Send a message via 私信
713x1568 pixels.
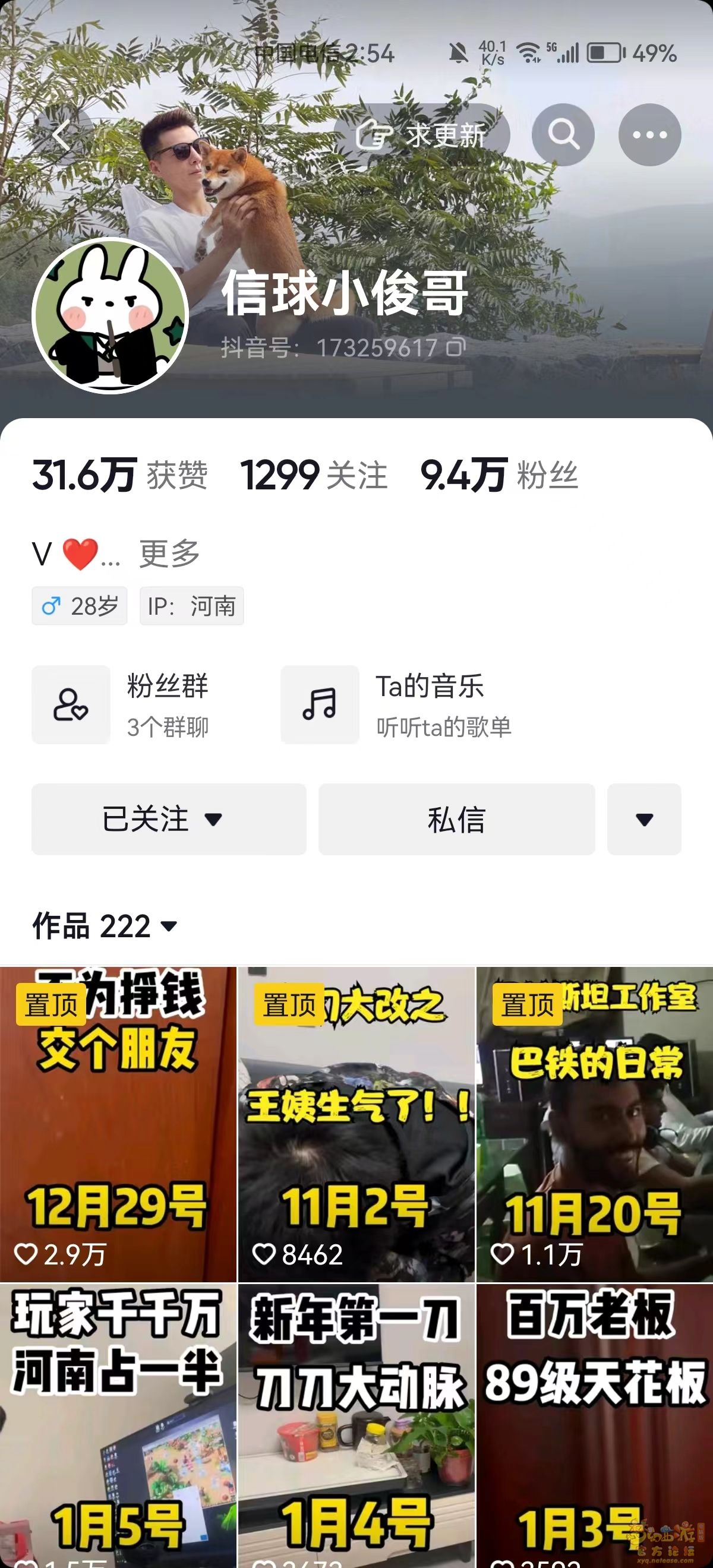tap(457, 819)
